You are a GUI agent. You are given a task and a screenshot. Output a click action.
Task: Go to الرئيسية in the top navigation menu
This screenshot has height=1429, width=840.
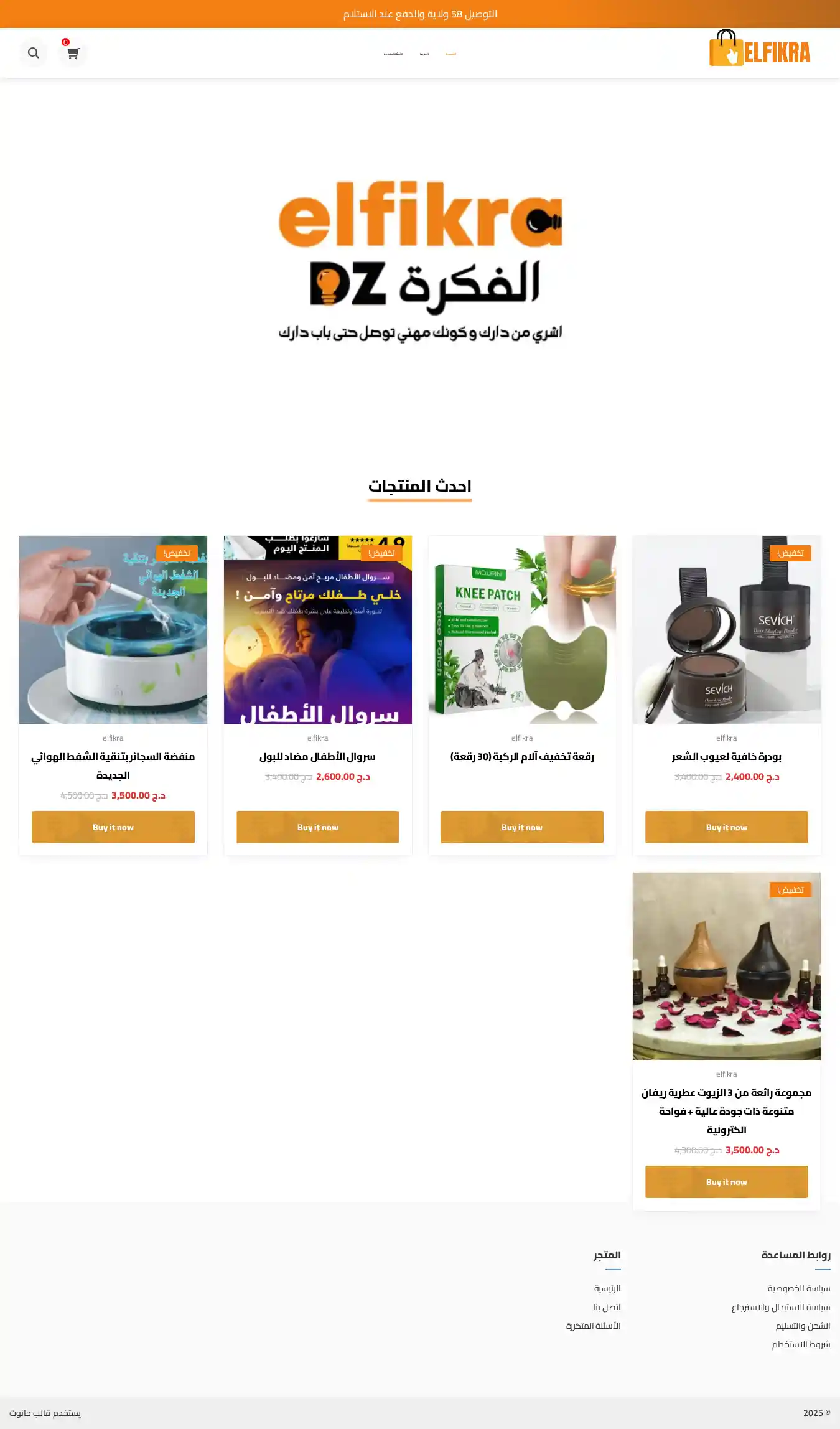451,54
